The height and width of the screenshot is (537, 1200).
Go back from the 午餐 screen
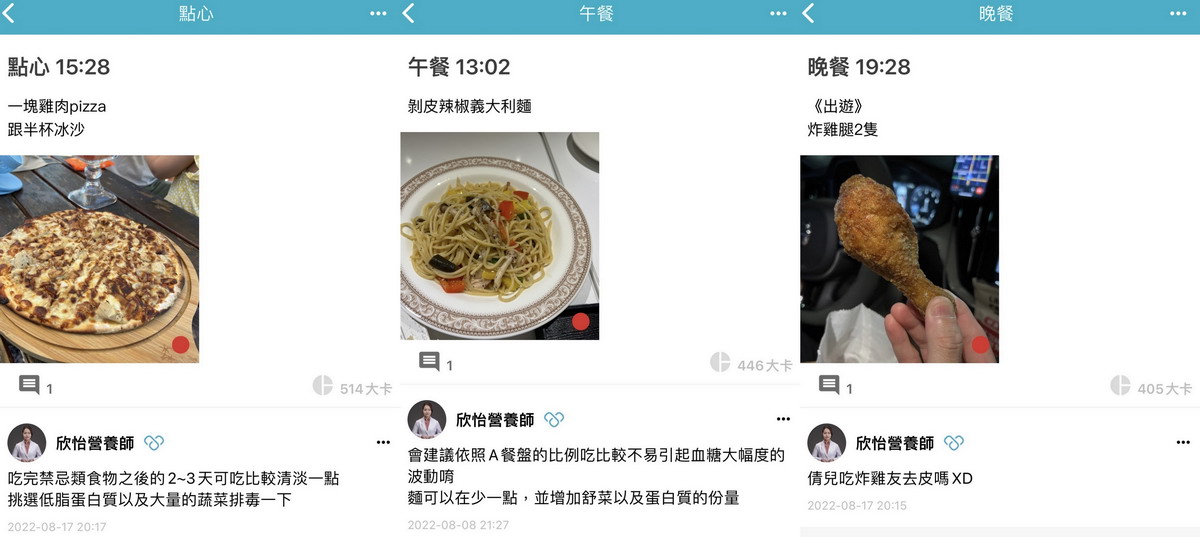coord(408,13)
